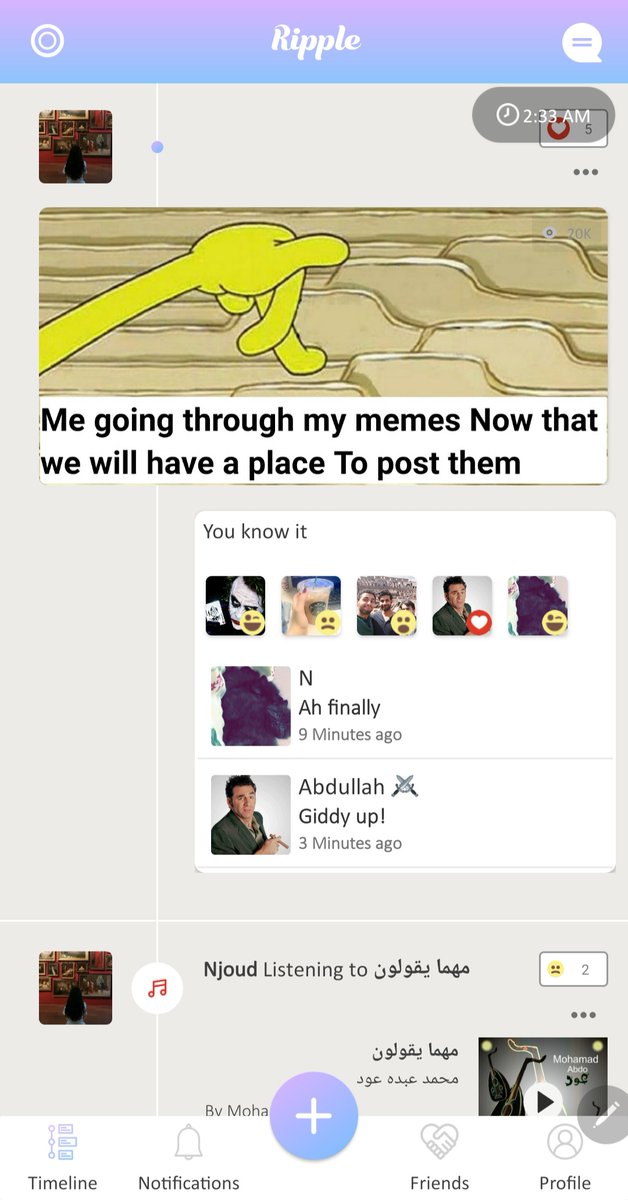Open the circle icon in the top bar
This screenshot has width=628, height=1200.
47,41
